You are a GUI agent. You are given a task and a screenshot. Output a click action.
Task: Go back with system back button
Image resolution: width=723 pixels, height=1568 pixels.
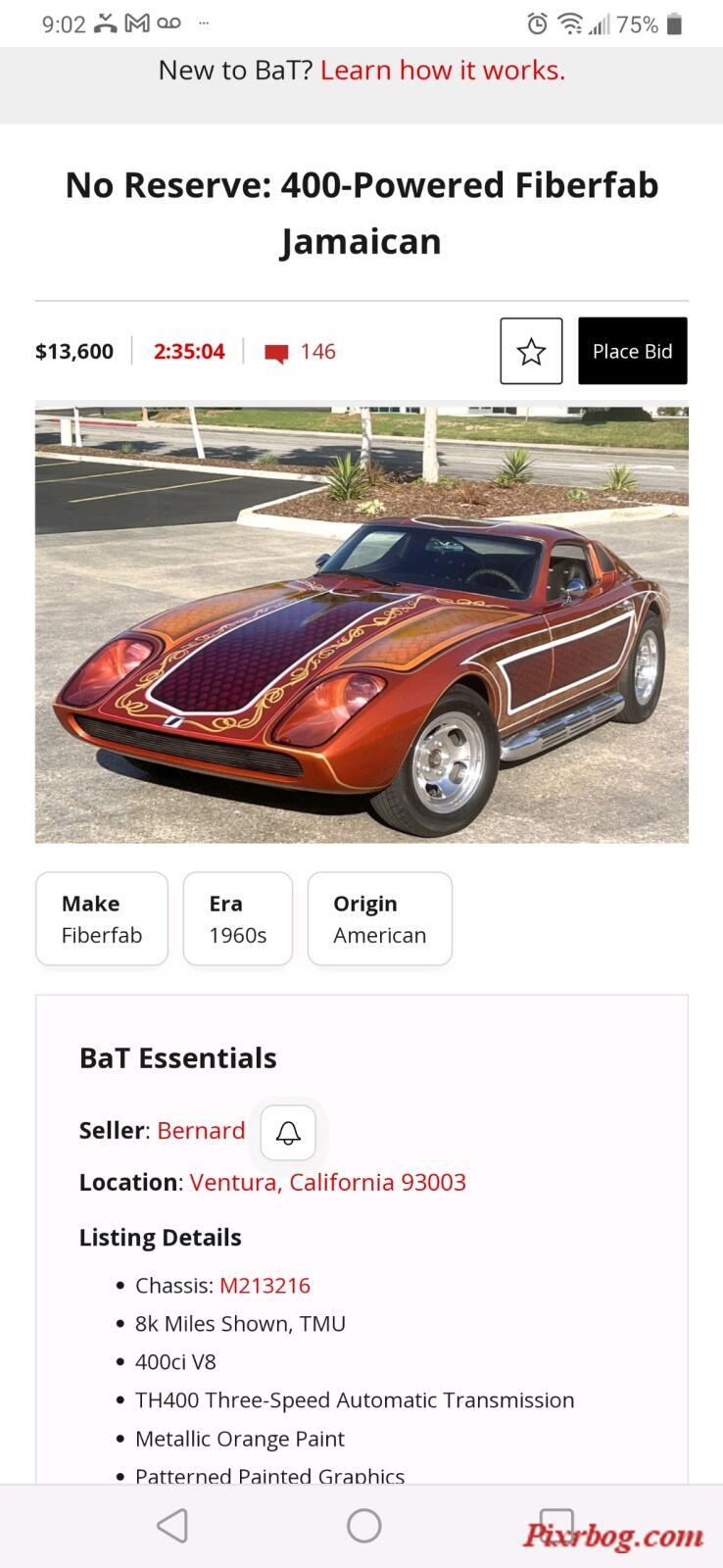(172, 1525)
